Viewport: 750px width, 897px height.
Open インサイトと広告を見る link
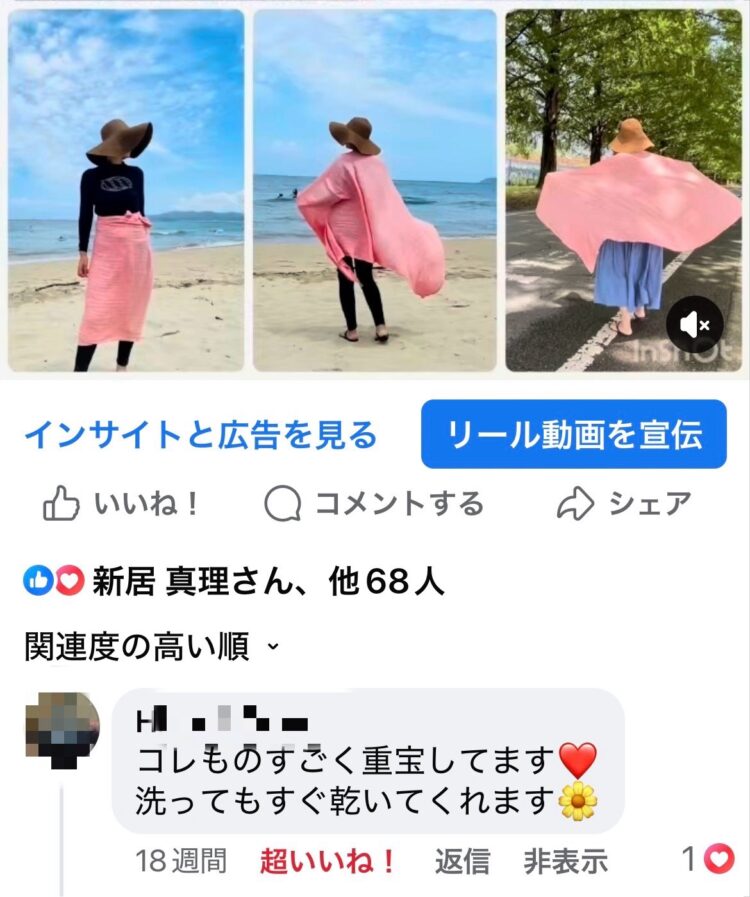tap(200, 435)
